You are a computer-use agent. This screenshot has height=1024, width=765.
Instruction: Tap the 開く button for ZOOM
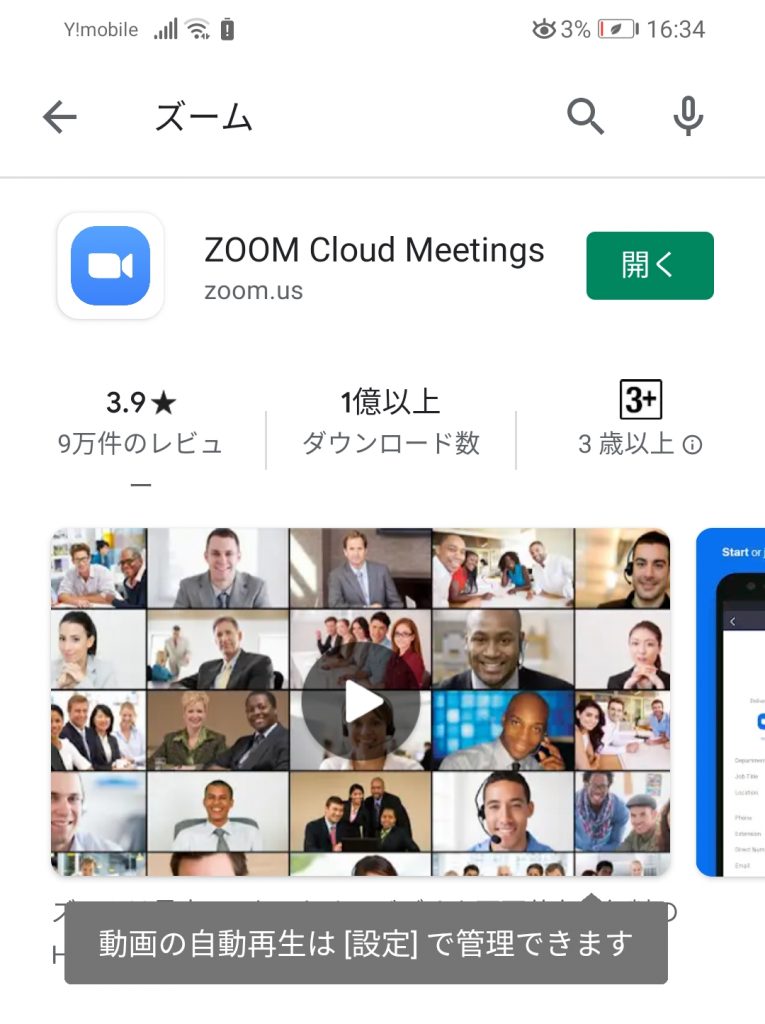click(649, 266)
